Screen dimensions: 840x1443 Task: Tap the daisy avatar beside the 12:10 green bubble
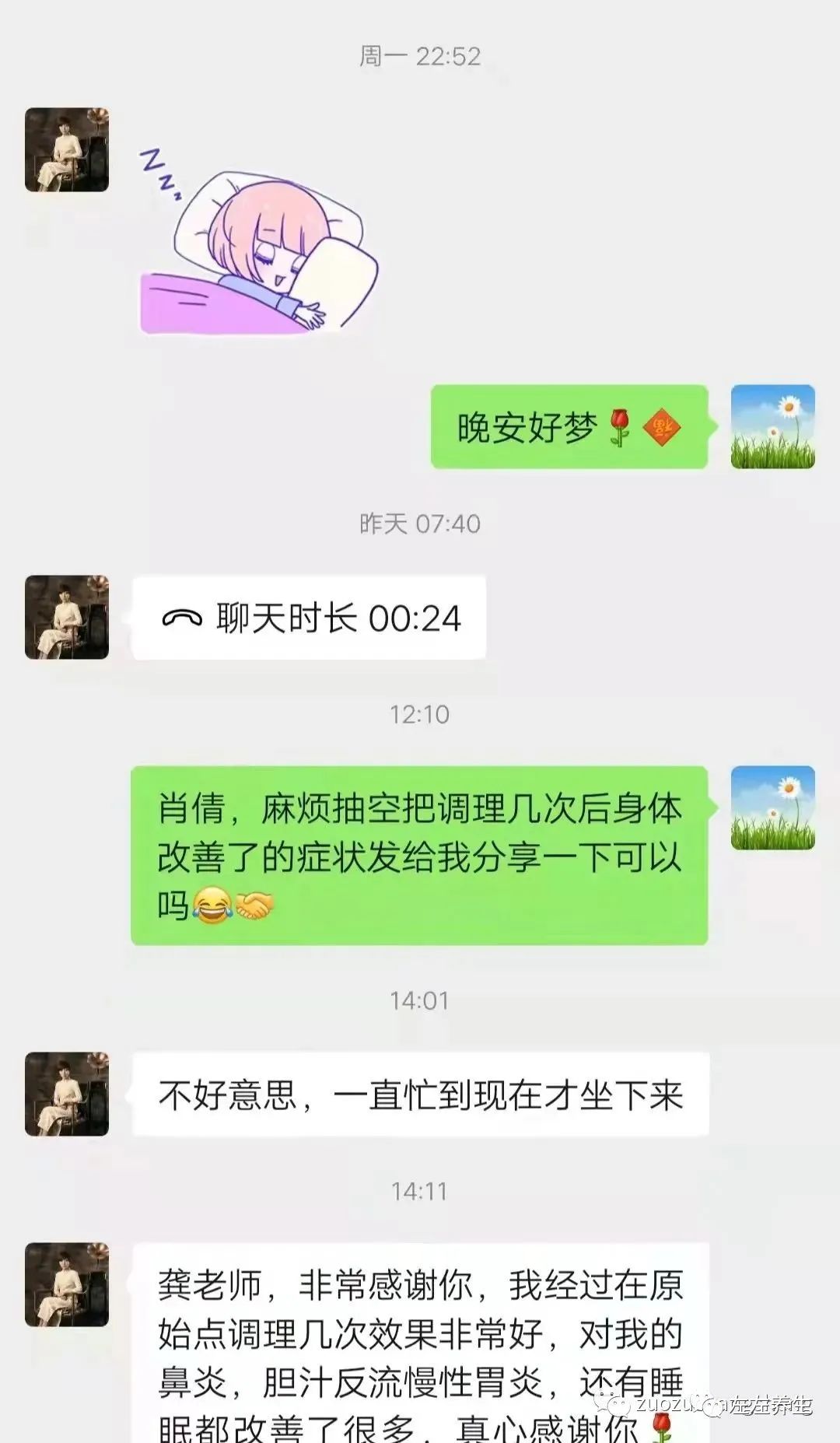coord(772,809)
